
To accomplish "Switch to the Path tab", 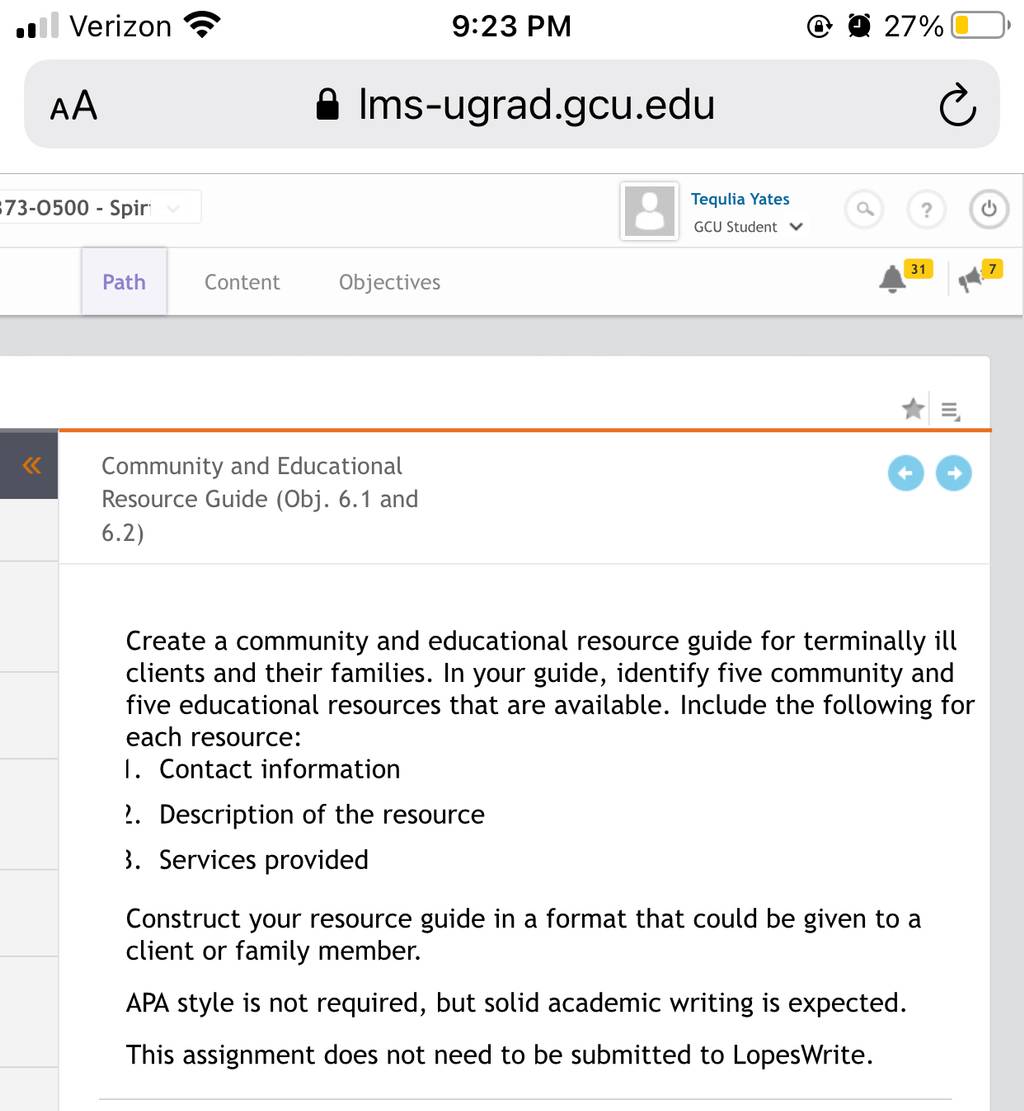I will pos(124,281).
